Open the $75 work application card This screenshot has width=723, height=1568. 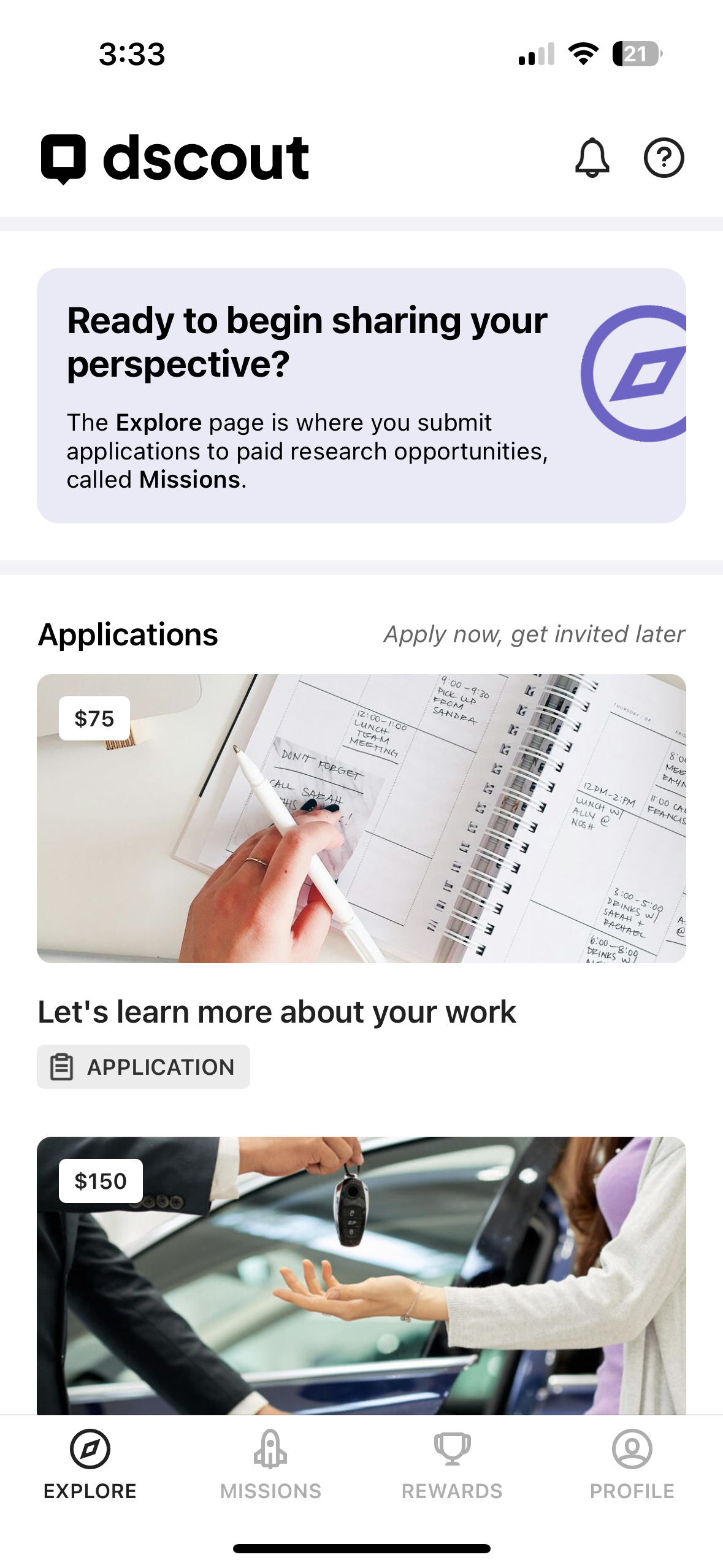361,818
